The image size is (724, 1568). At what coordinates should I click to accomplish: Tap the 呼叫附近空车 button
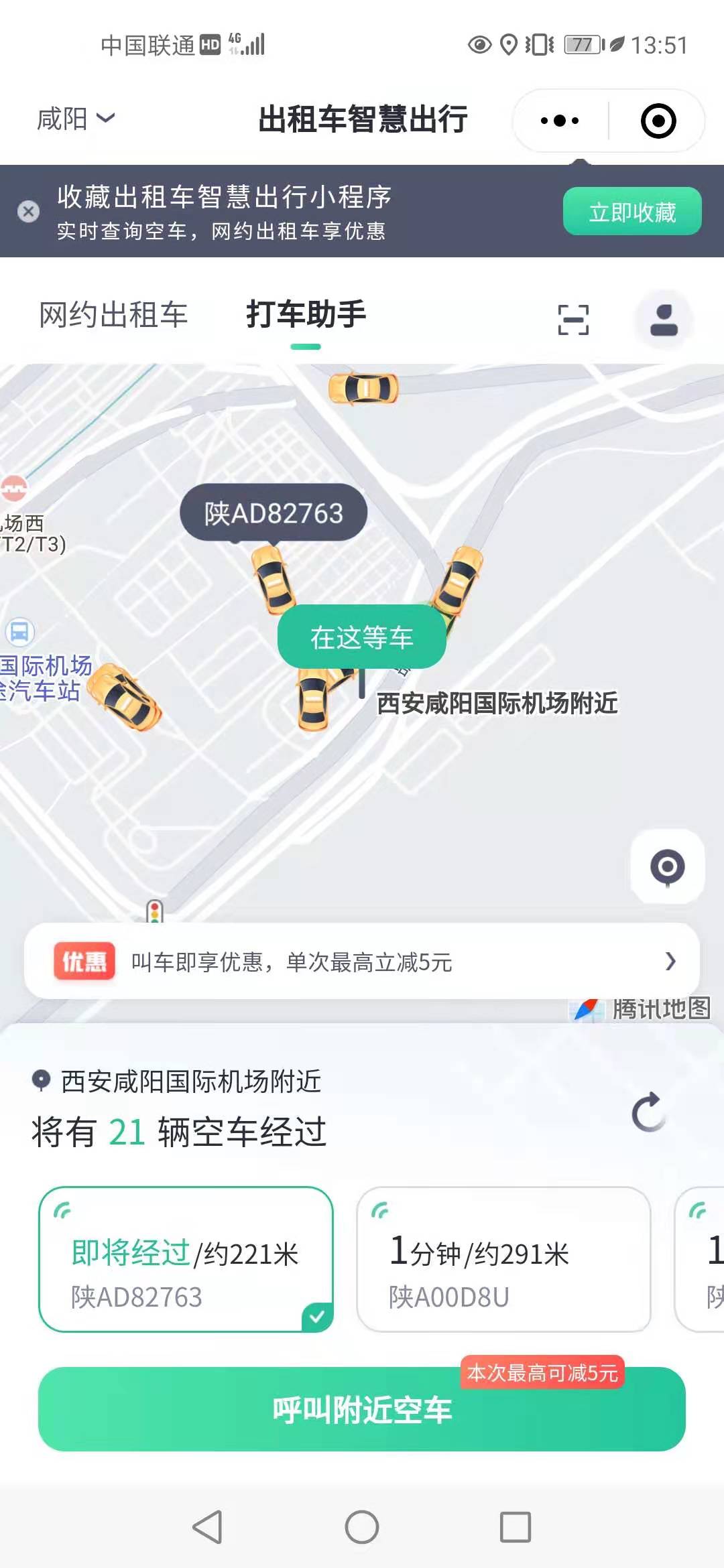click(x=362, y=1409)
